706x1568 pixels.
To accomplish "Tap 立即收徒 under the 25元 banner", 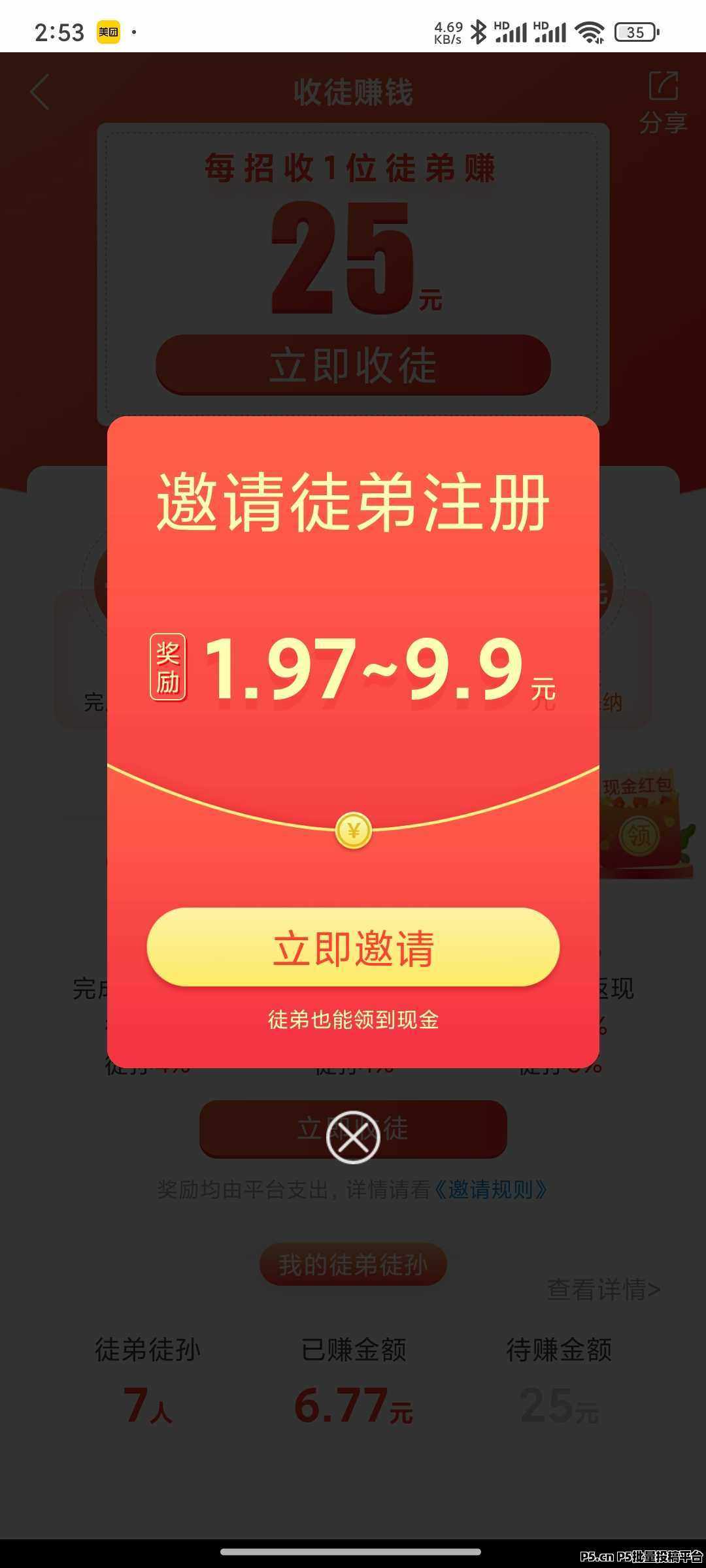I will tap(353, 365).
